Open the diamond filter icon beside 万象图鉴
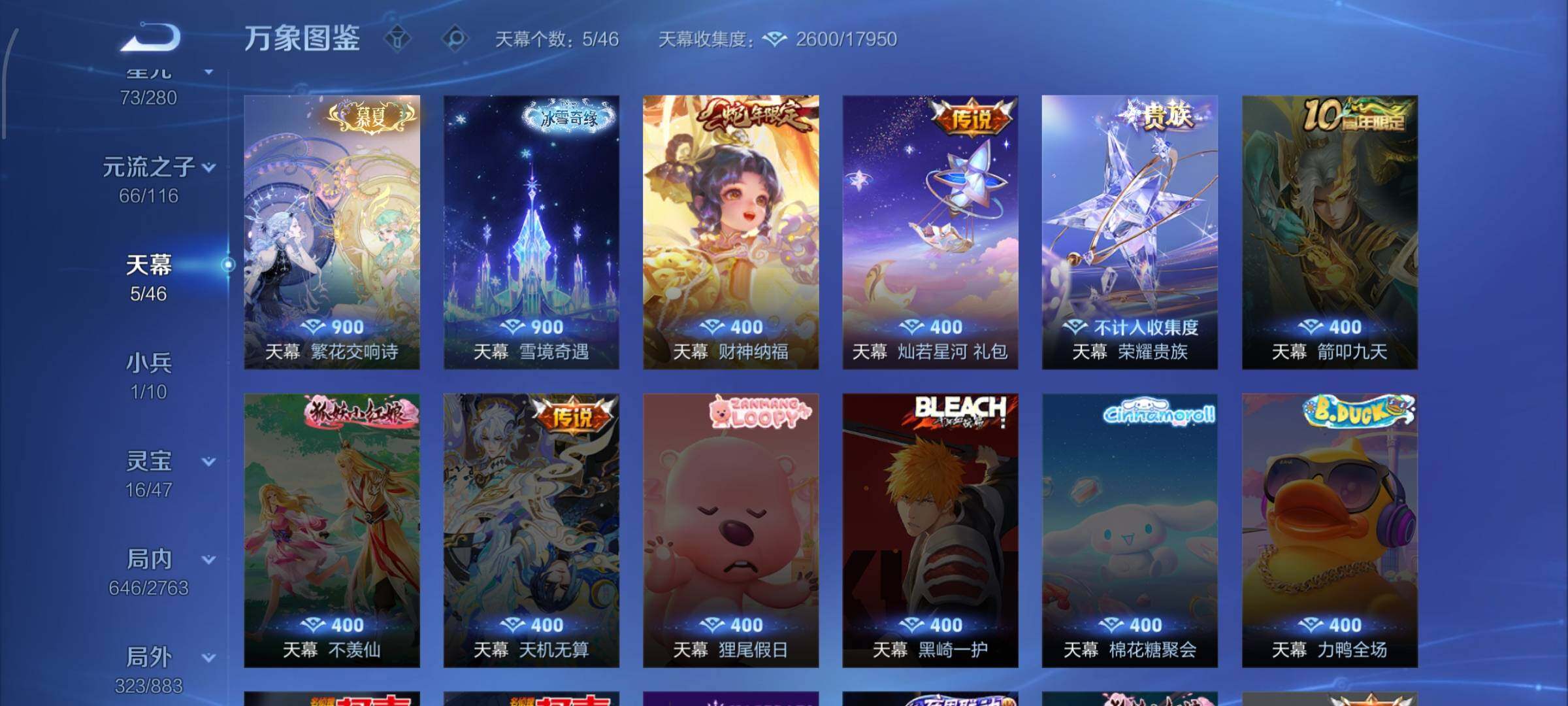 (397, 39)
